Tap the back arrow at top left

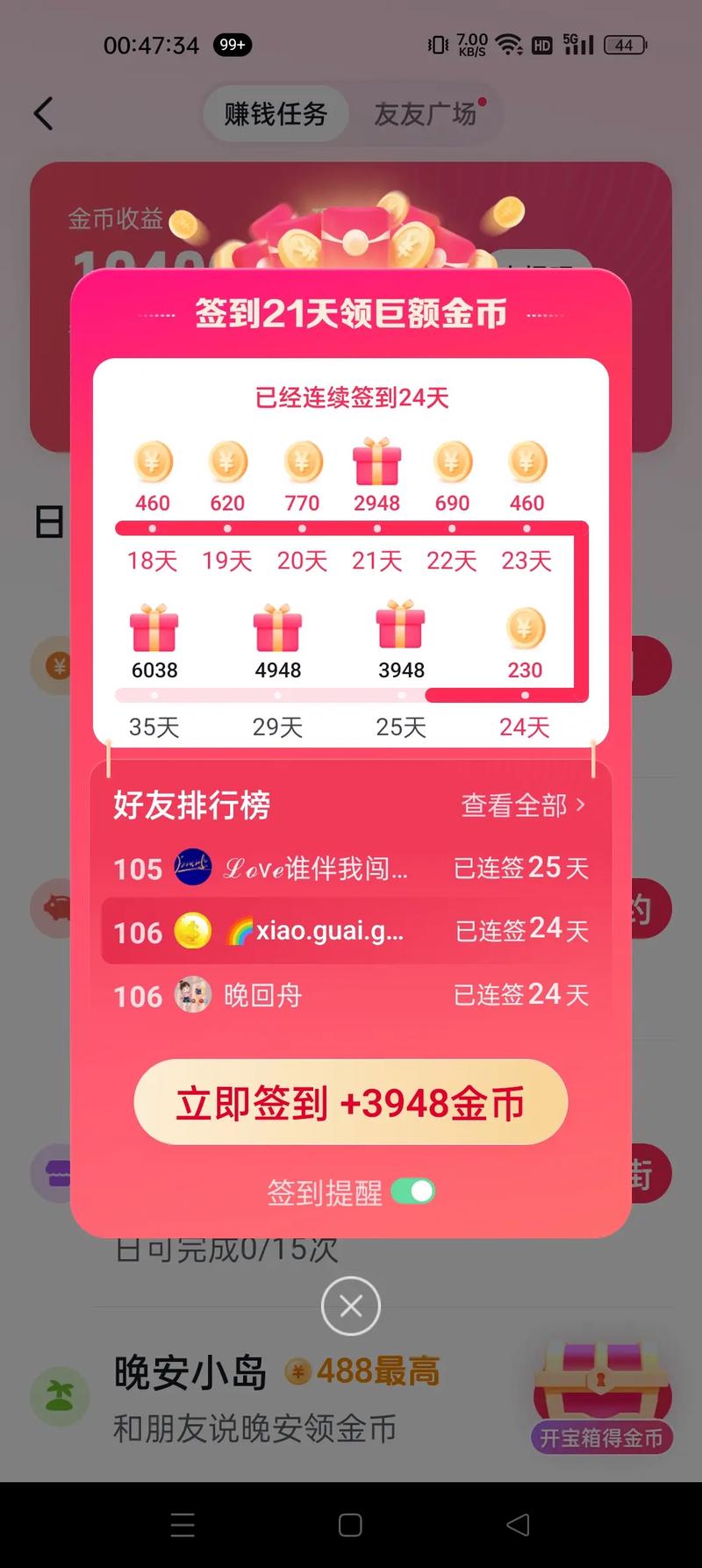(44, 114)
